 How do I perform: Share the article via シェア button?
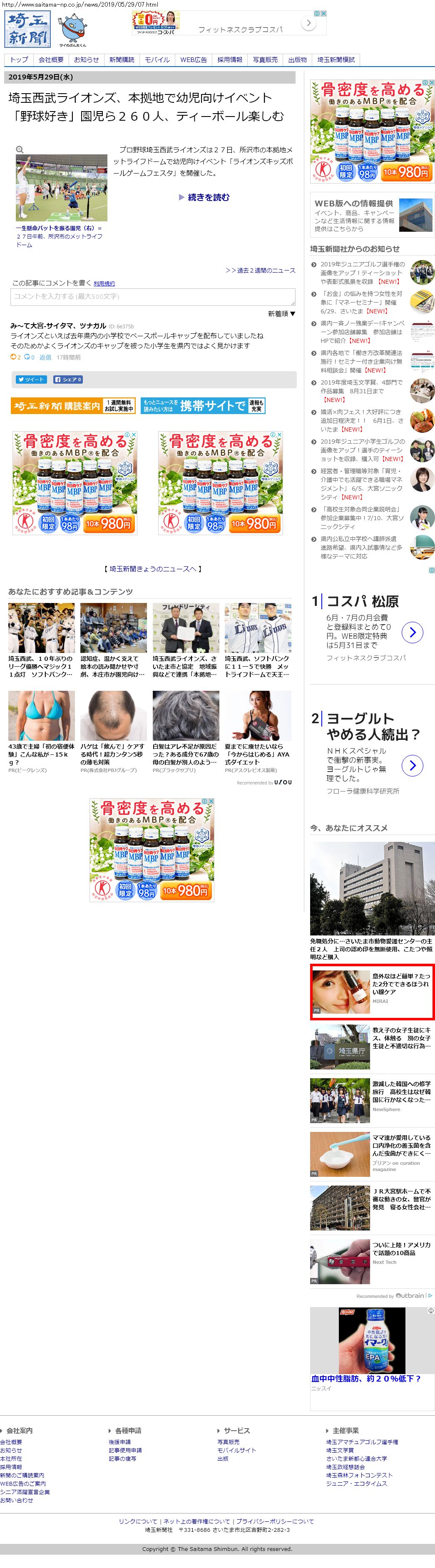[x=67, y=379]
